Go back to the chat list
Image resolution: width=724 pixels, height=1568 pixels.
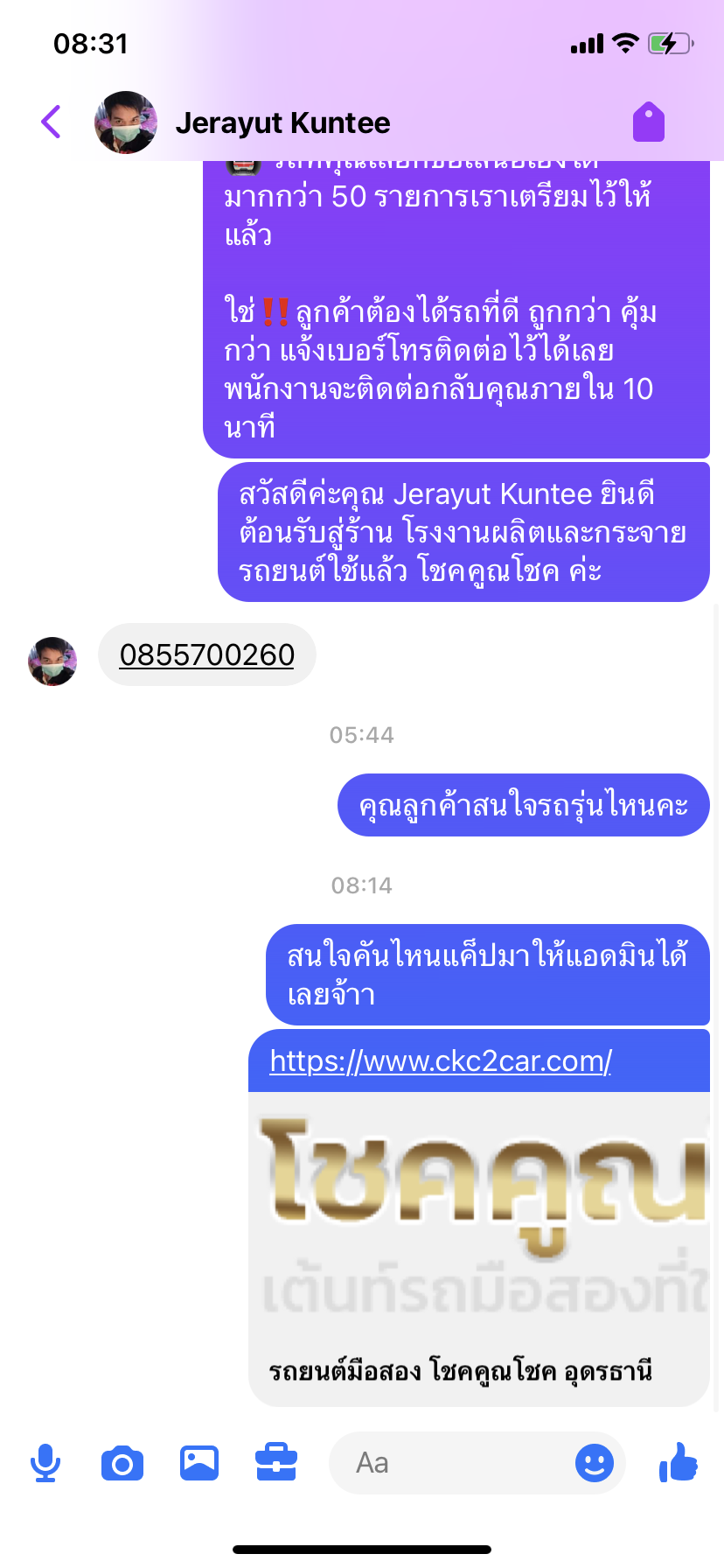pos(52,122)
